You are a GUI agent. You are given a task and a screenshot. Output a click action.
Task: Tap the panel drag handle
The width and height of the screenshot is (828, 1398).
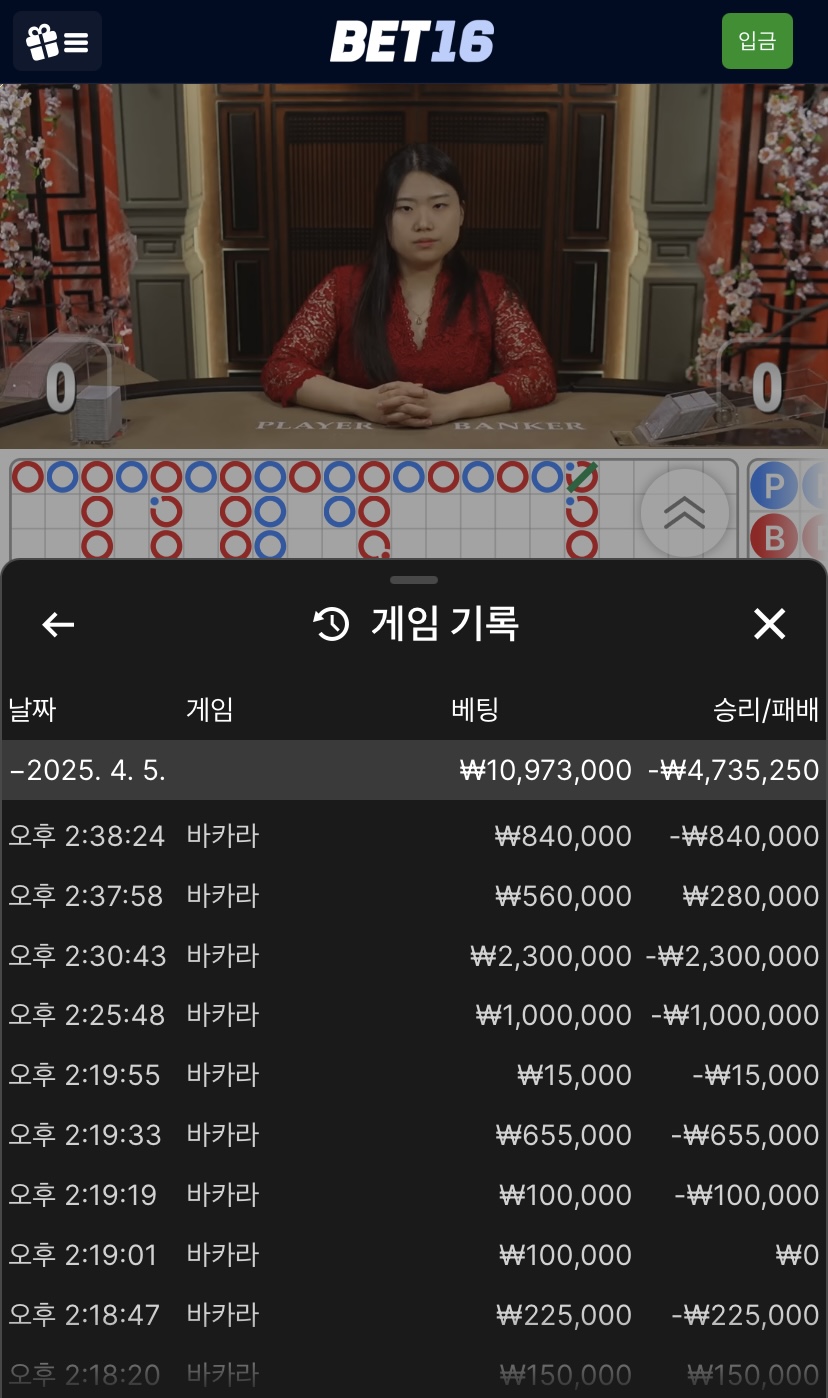414,580
